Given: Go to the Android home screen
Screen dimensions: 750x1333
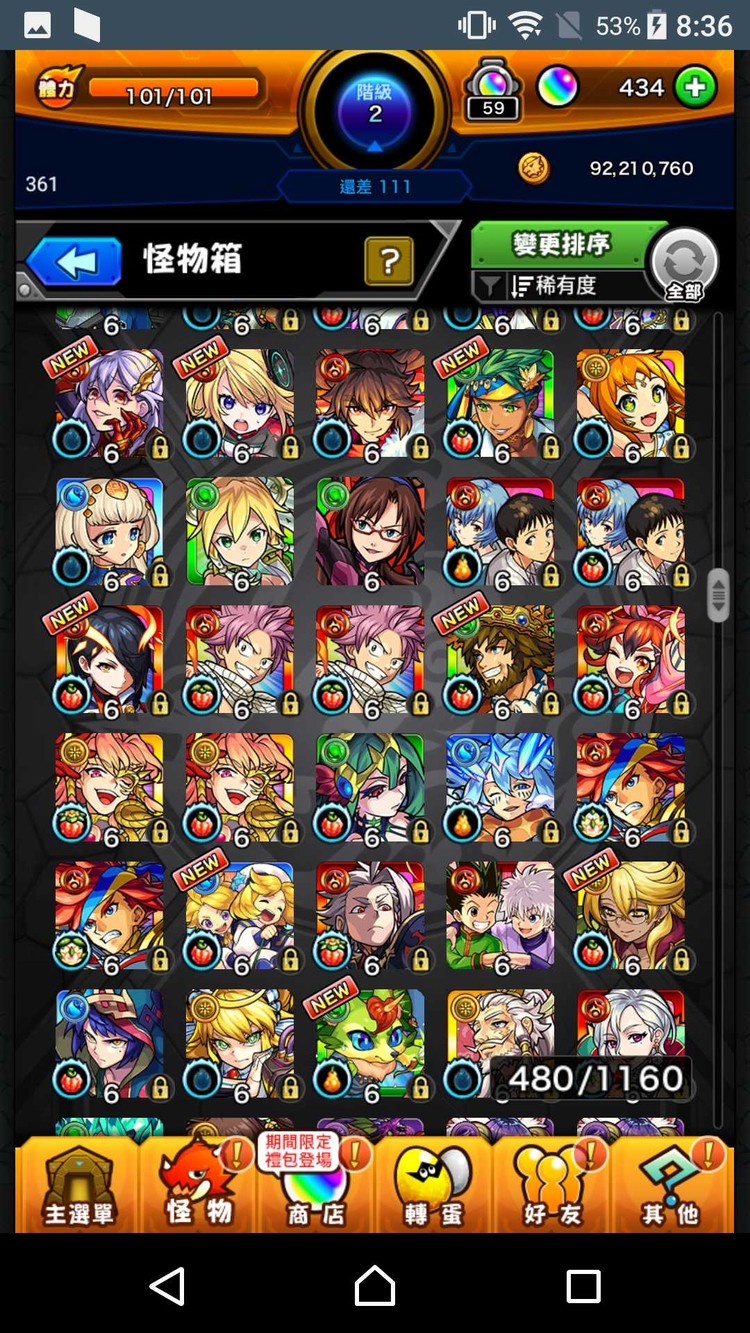Looking at the screenshot, I should 375,1285.
